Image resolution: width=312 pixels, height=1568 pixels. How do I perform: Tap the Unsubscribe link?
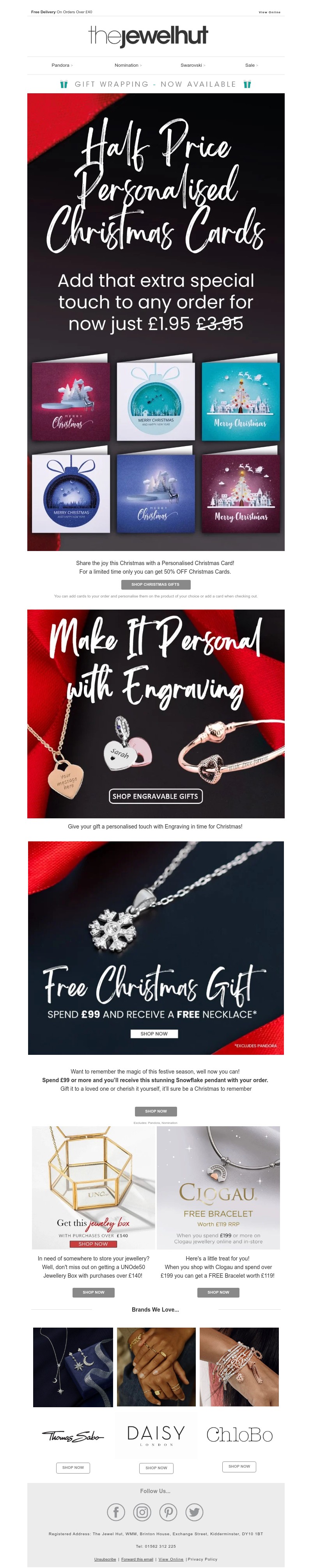point(105,1555)
